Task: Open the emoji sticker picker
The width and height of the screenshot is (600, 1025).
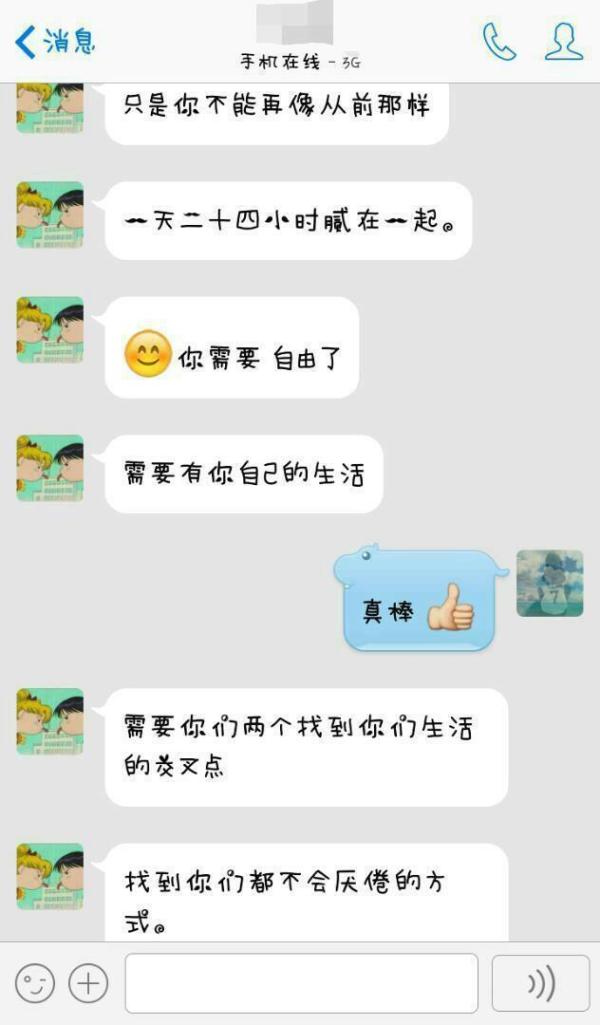Action: coord(35,983)
